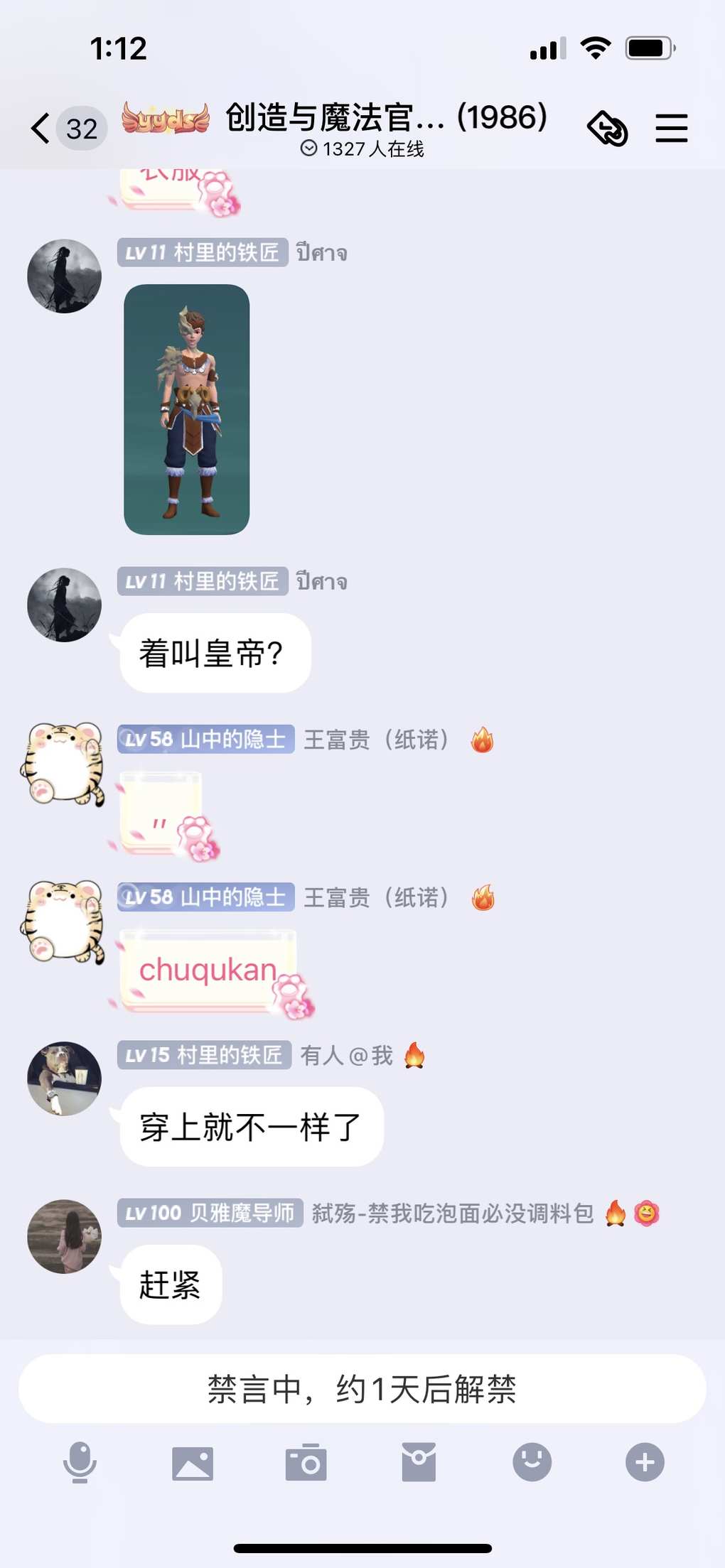Open 王富贵(纸诺) tiger avatar profile
This screenshot has height=1568, width=725.
pos(64,764)
